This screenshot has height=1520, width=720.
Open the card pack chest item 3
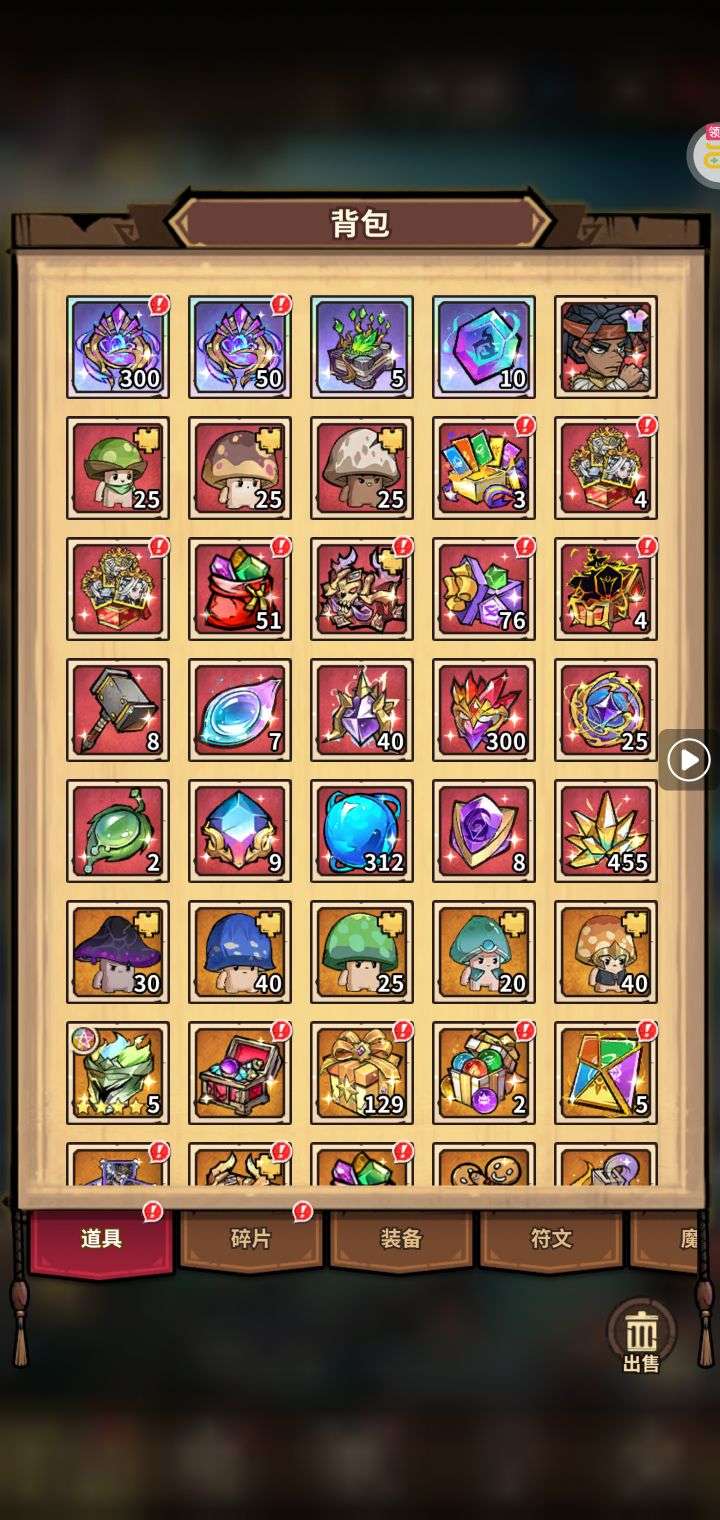click(x=484, y=468)
